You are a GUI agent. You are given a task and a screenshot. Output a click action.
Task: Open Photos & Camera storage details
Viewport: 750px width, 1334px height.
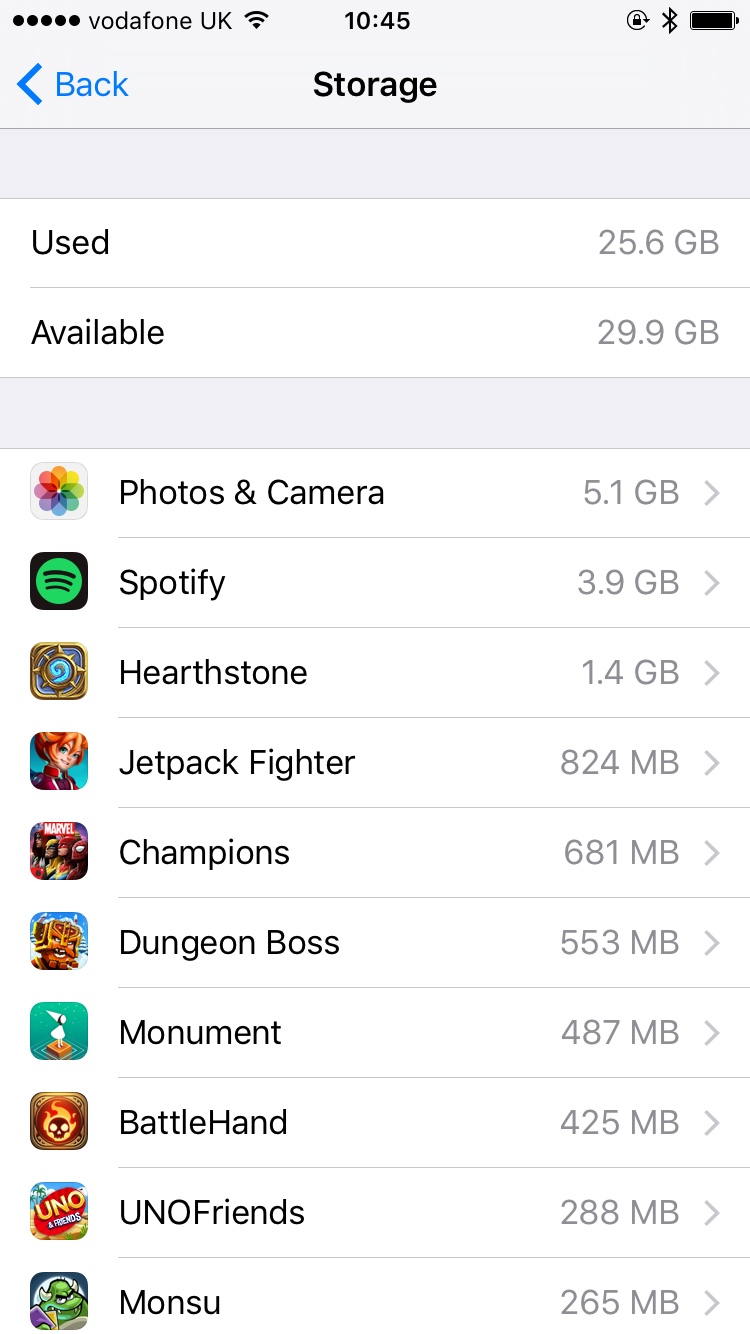click(375, 493)
